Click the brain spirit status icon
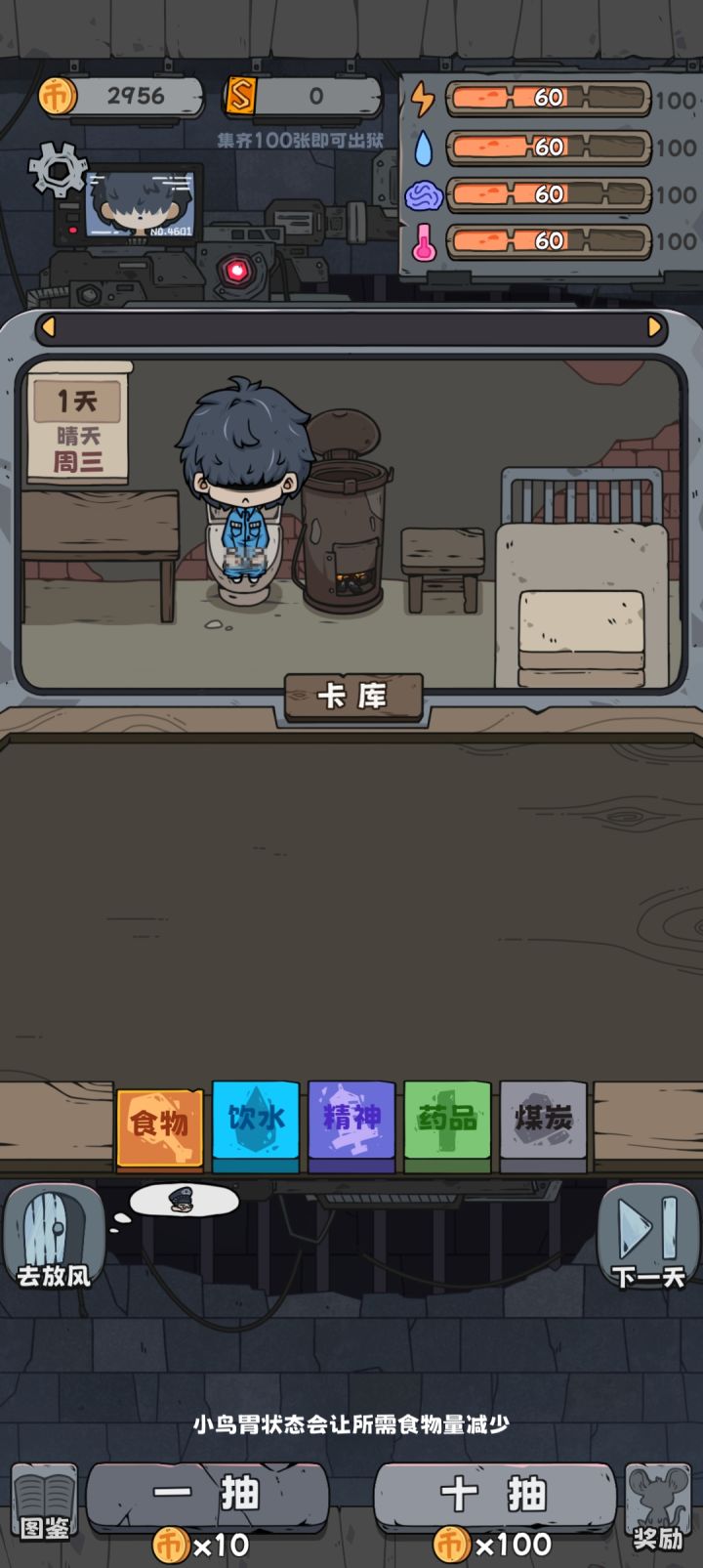This screenshot has height=1568, width=703. pos(422,193)
